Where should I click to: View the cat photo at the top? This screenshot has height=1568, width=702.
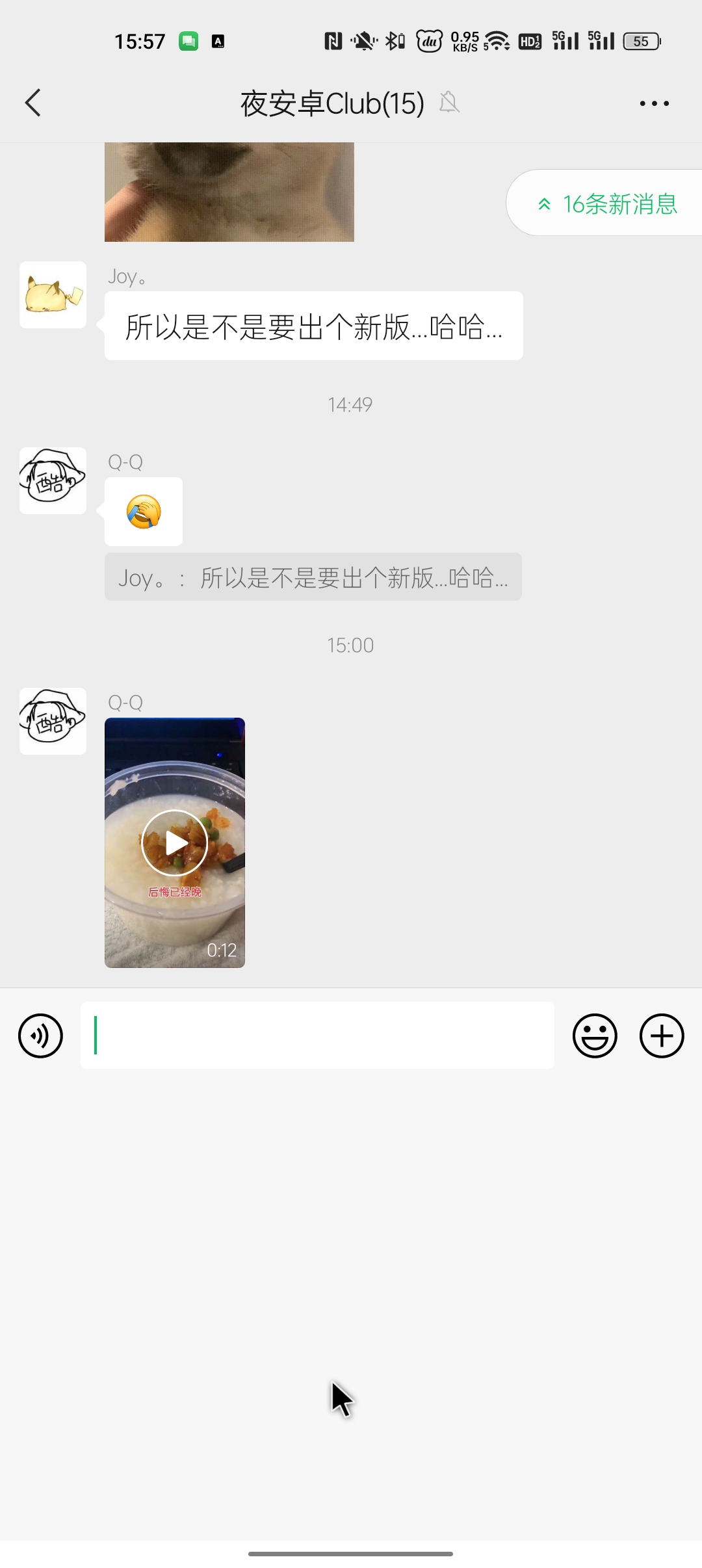[x=229, y=192]
